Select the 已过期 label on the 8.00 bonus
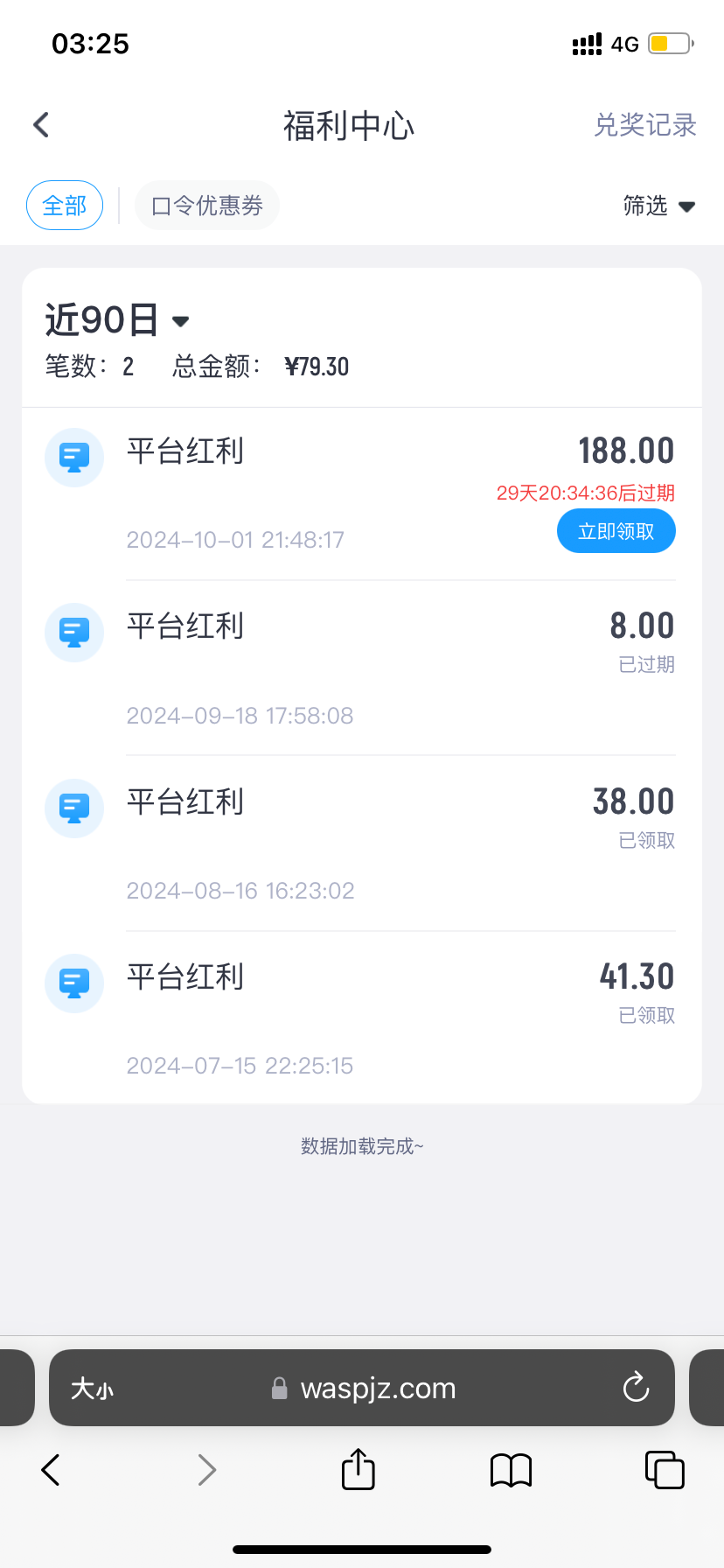Viewport: 724px width, 1568px height. point(644,664)
